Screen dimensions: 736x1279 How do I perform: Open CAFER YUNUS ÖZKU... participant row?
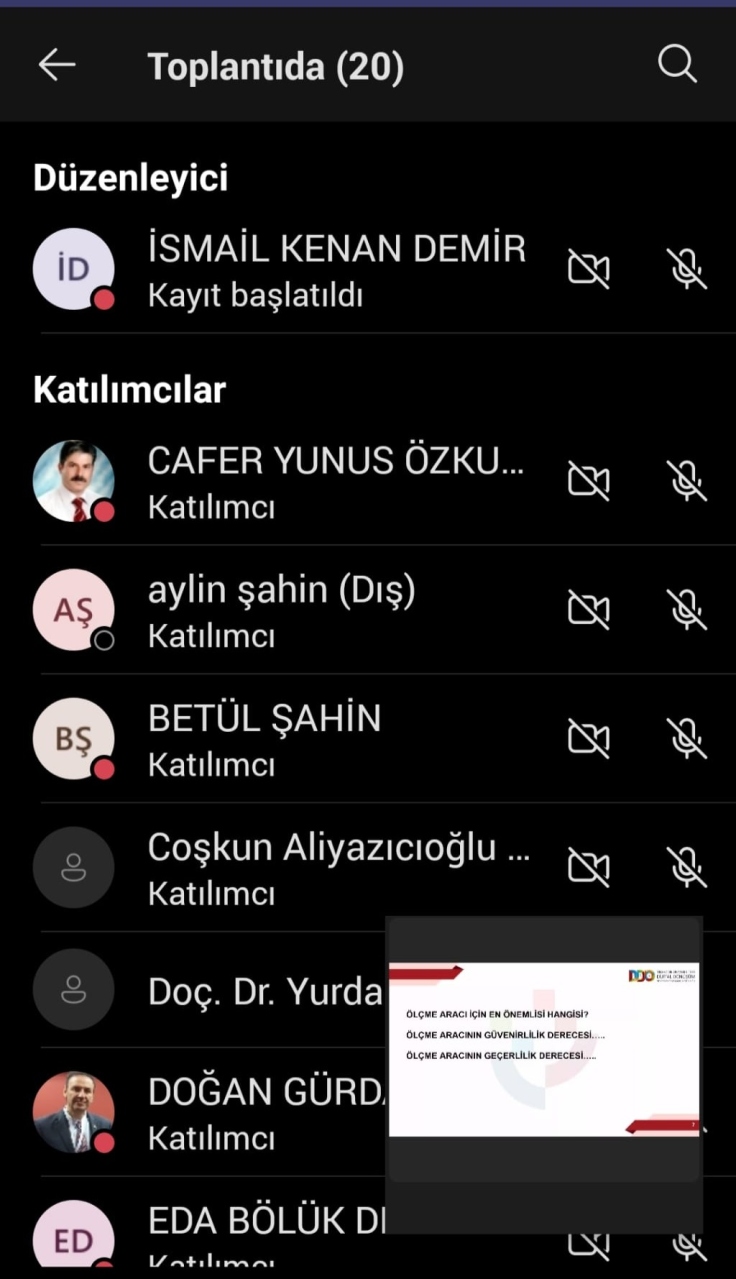pyautogui.click(x=336, y=480)
